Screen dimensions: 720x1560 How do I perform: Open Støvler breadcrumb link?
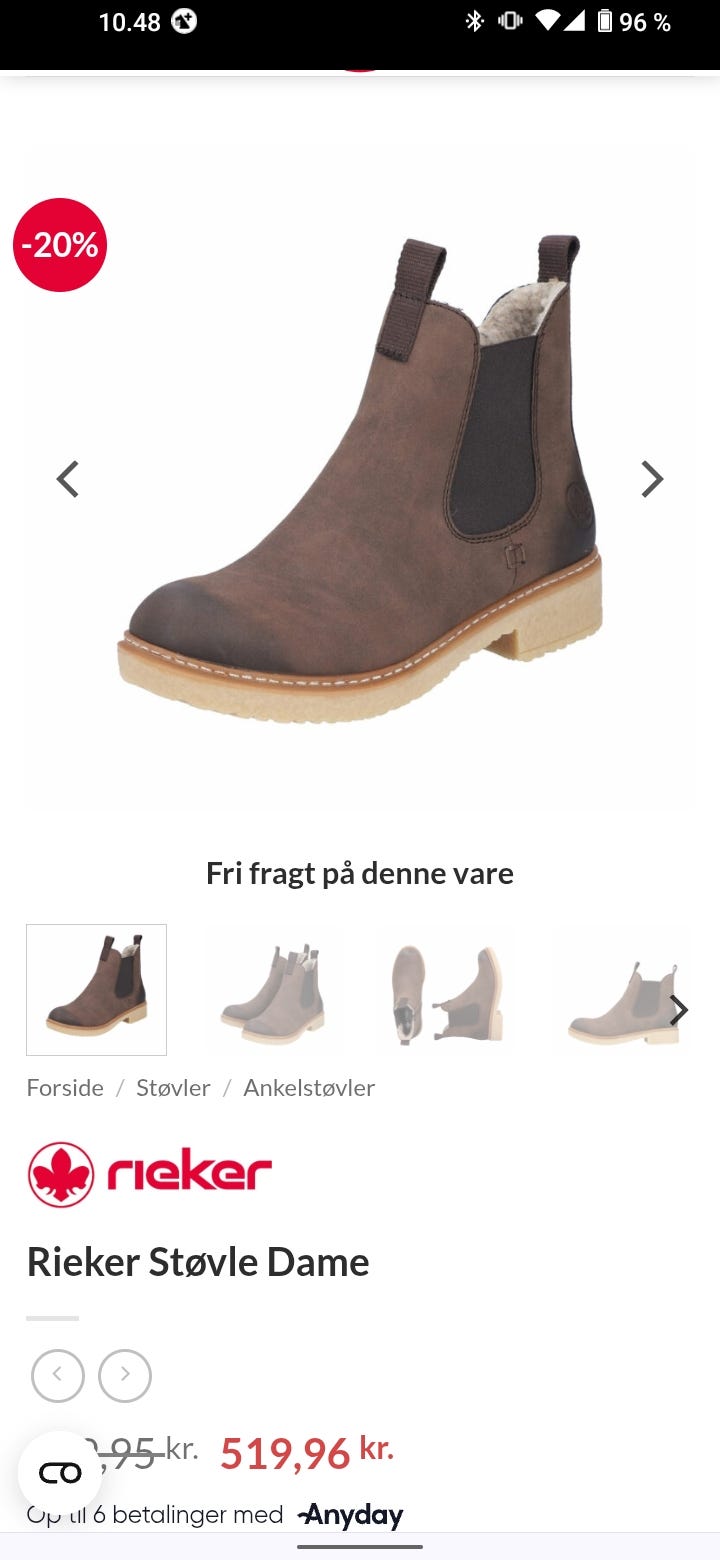pos(172,1088)
